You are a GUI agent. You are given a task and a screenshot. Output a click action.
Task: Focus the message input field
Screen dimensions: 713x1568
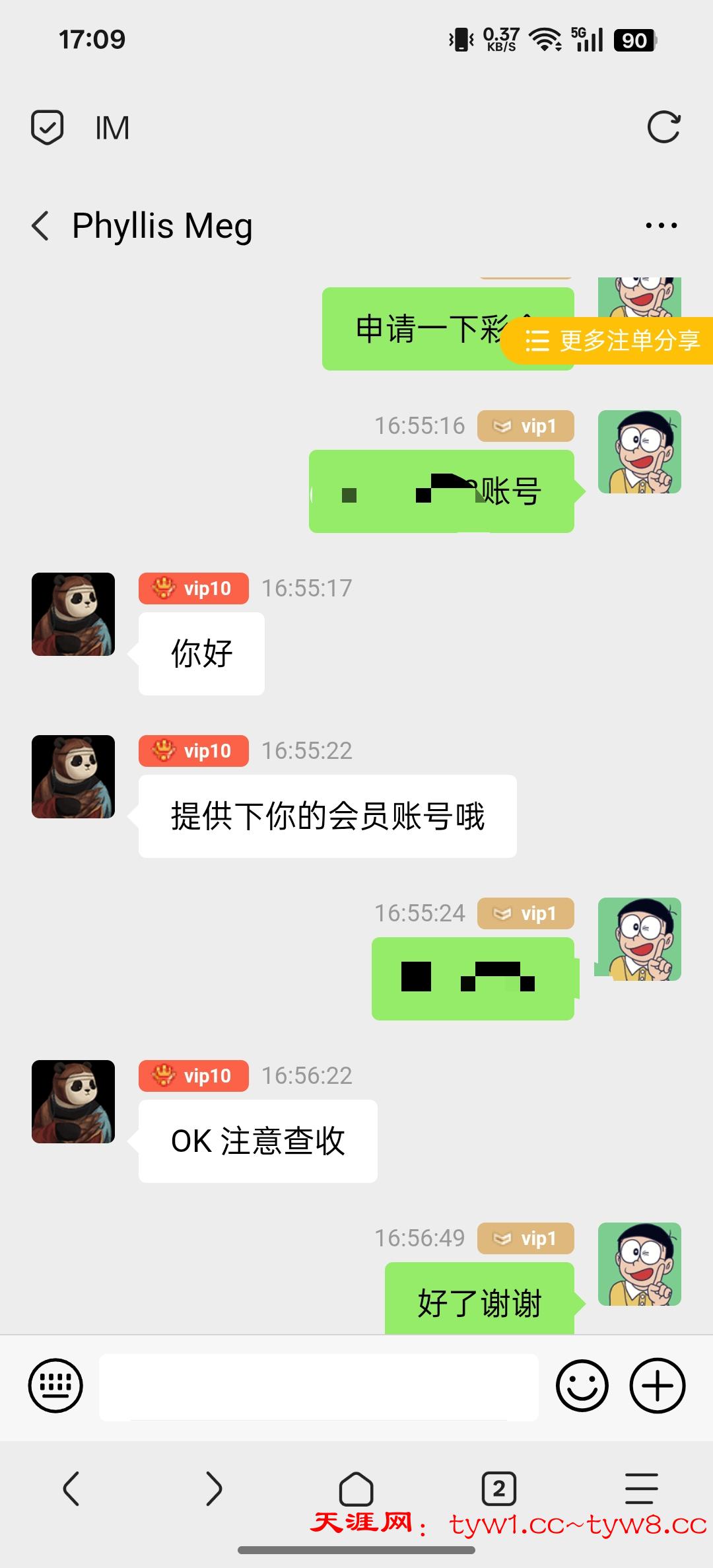(319, 1386)
